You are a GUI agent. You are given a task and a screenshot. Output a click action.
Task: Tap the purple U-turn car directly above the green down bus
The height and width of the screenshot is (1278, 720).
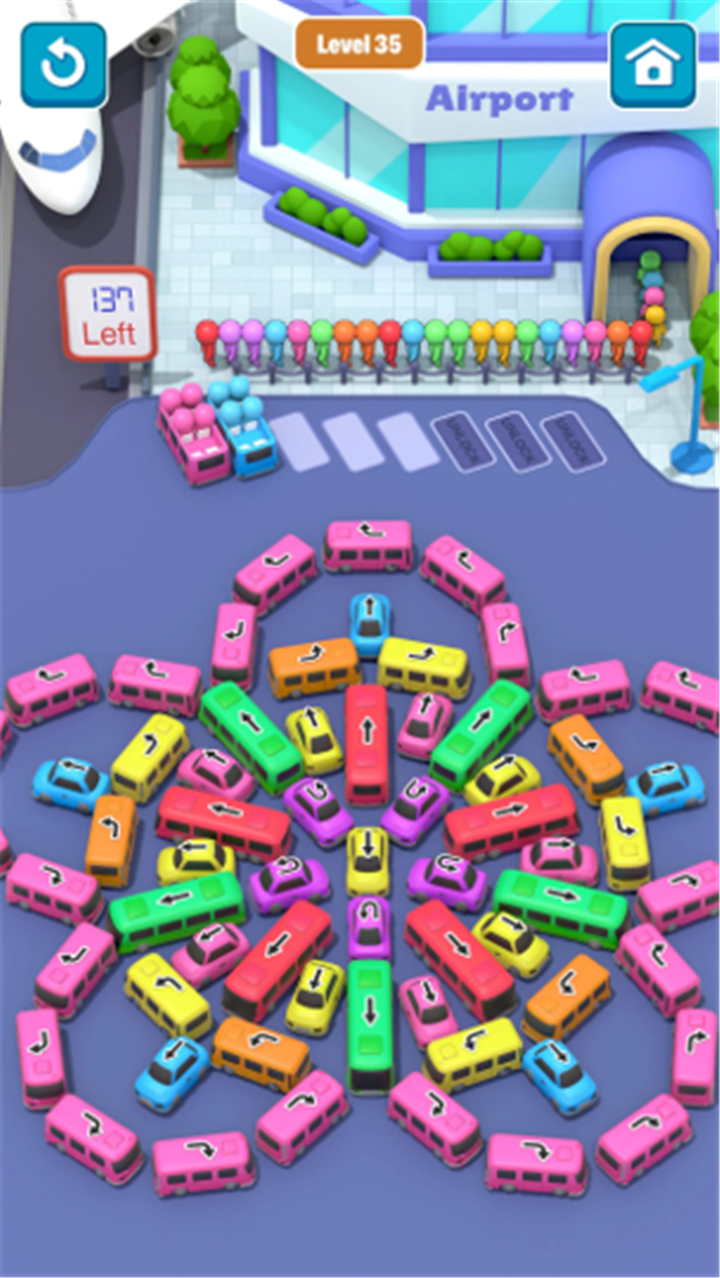coord(369,925)
